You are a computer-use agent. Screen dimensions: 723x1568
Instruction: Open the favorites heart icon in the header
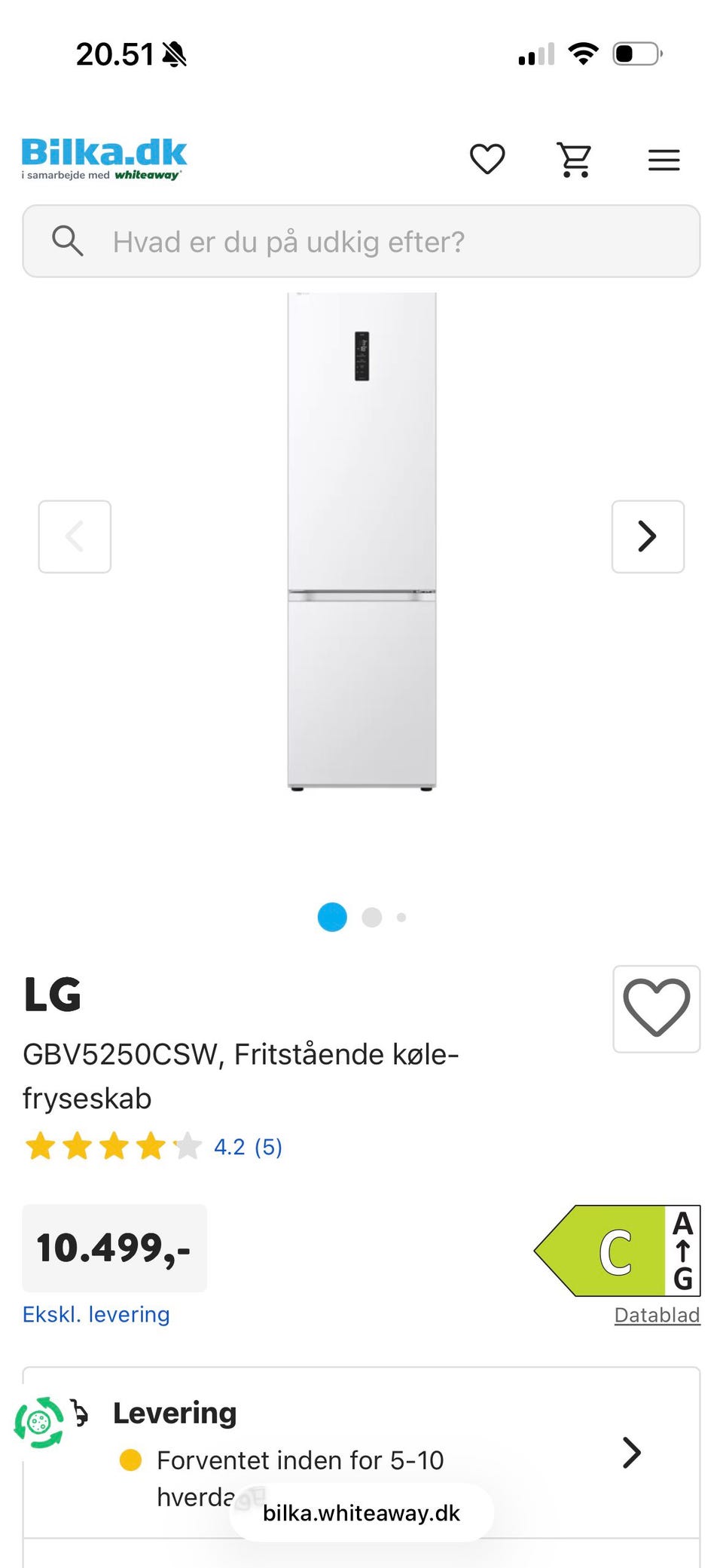coord(487,159)
